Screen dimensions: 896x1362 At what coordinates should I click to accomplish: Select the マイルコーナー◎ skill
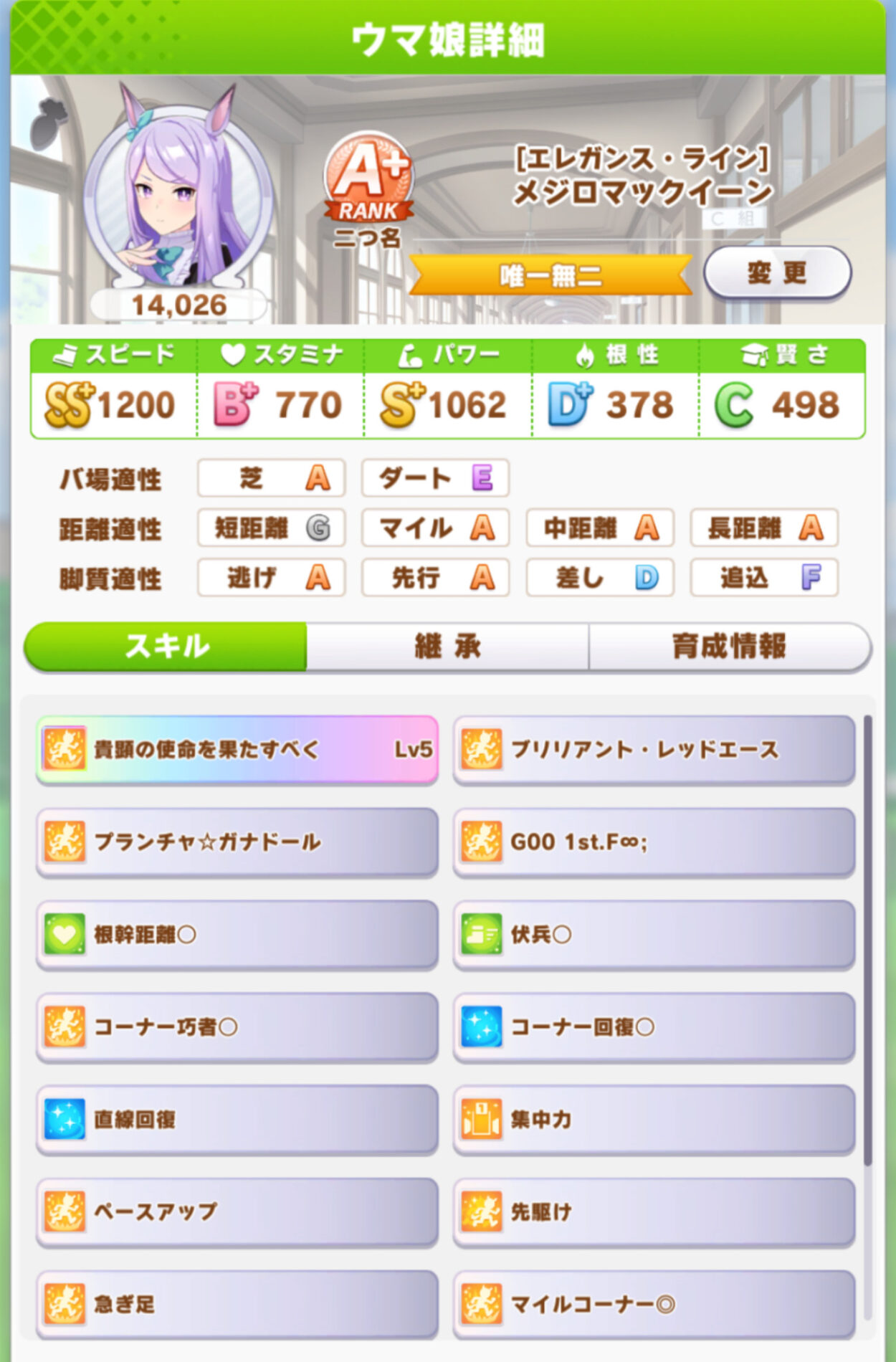click(x=654, y=1304)
